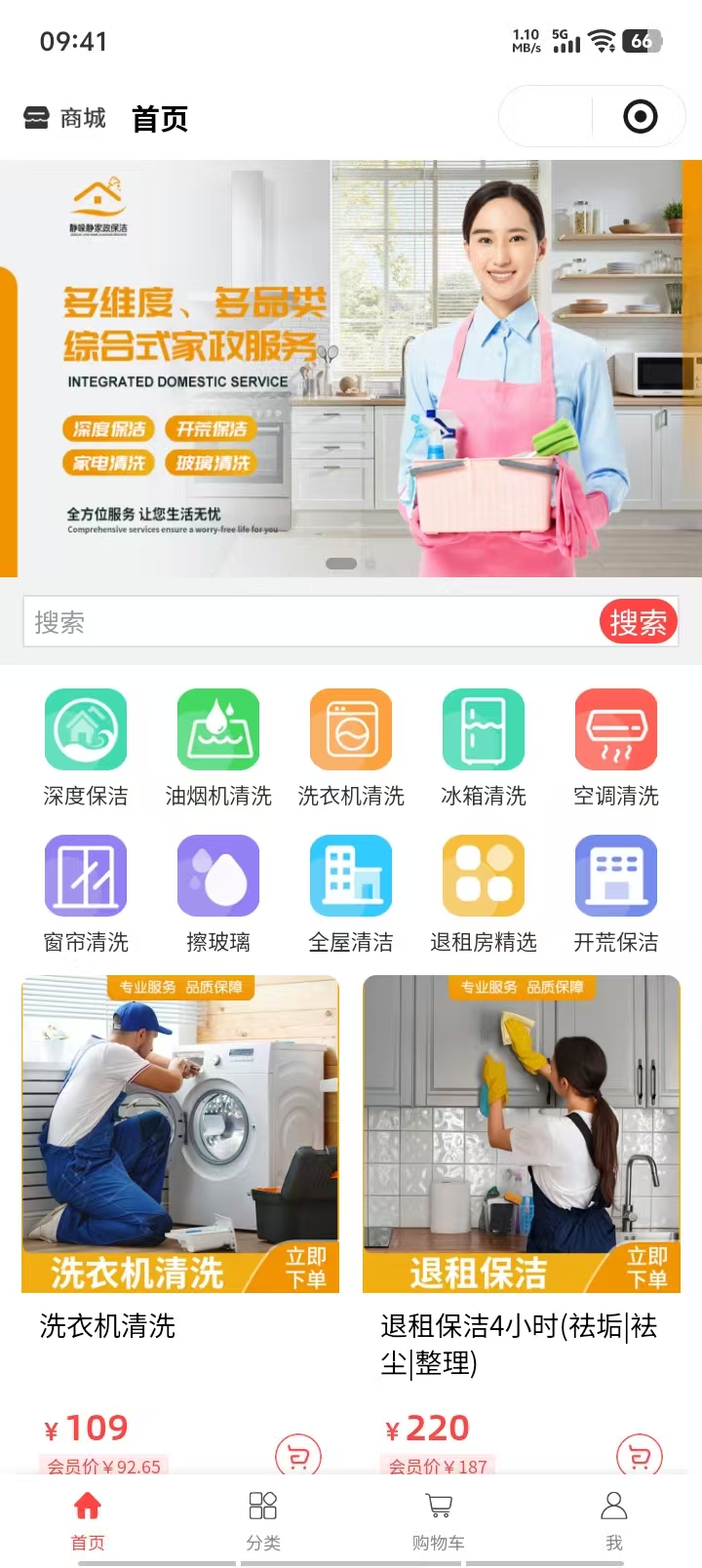
Task: Open the 开荒保洁 category
Action: pos(616,878)
